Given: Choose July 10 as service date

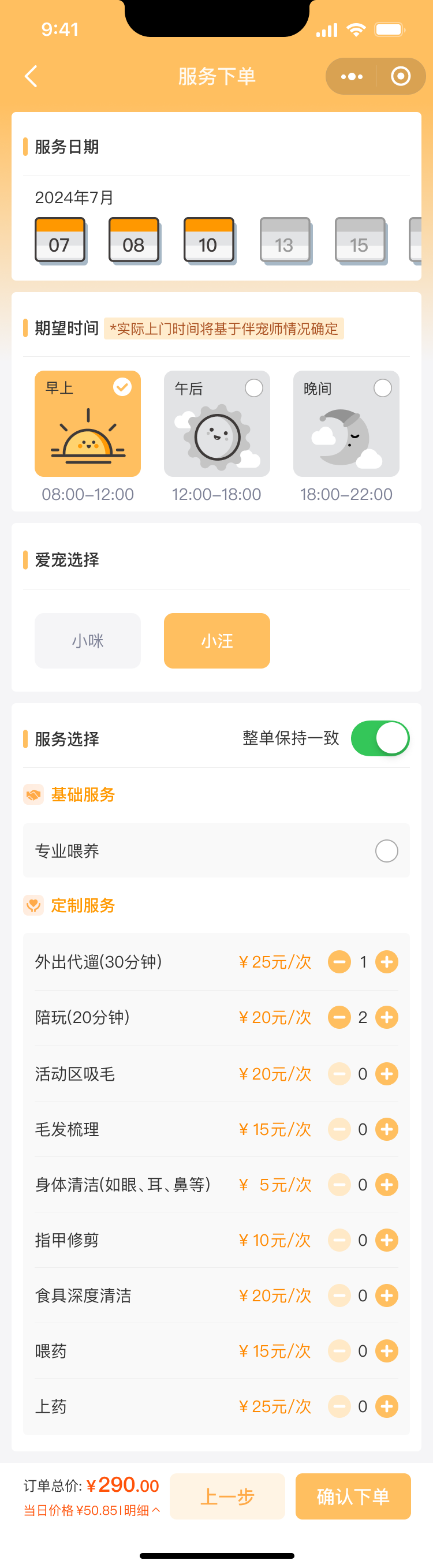Looking at the screenshot, I should 209,240.
